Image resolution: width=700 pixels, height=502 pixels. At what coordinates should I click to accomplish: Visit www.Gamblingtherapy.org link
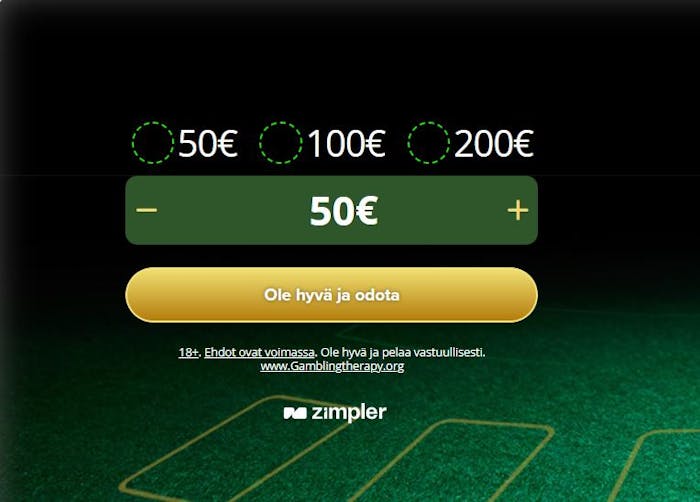[x=331, y=367]
